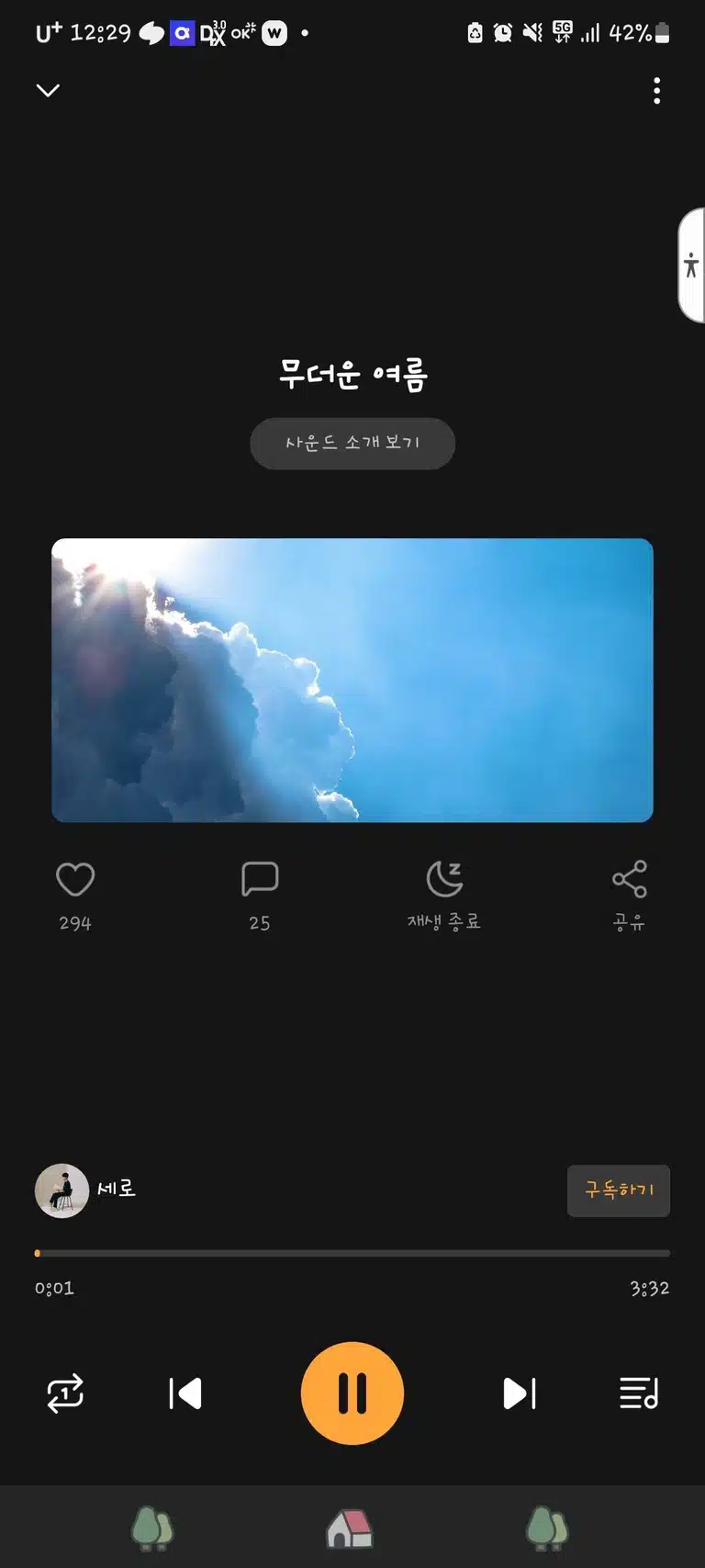Screen dimensions: 705x1568
Task: Subscribe with the 구독하기 button
Action: coord(619,1190)
